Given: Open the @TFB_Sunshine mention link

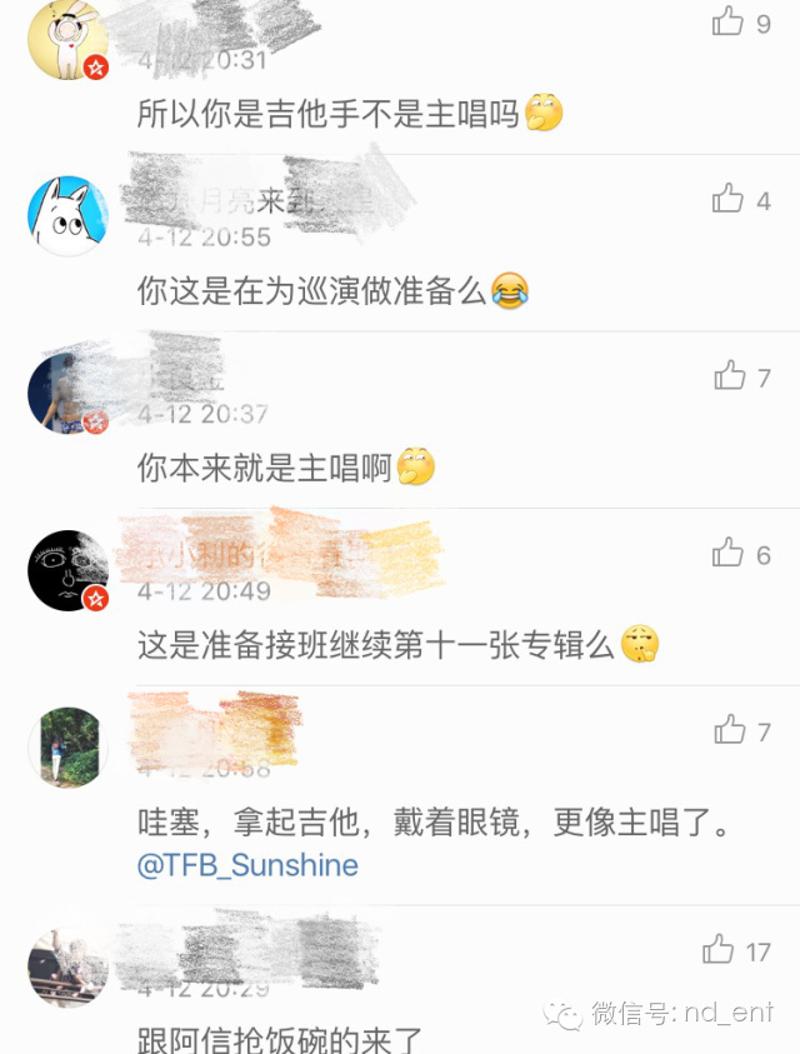Looking at the screenshot, I should (x=247, y=865).
